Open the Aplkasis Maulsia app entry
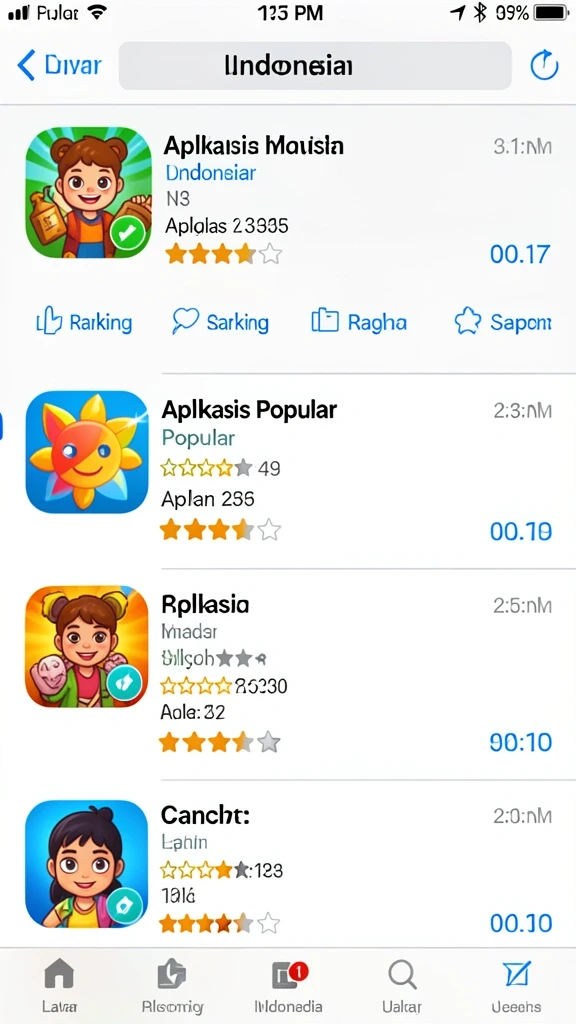This screenshot has height=1024, width=576. (x=288, y=195)
